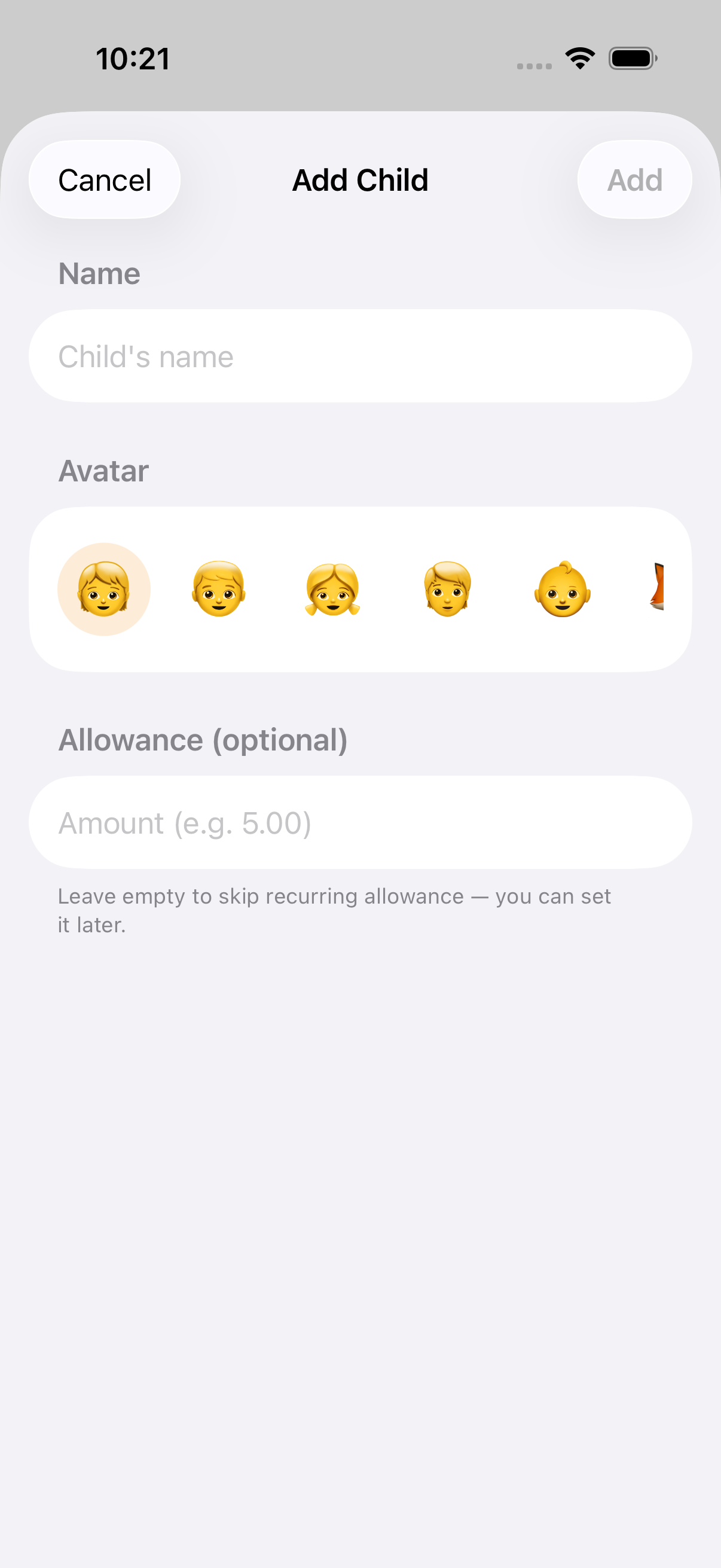Screen dimensions: 721x1568
Task: Cancel adding a child
Action: (105, 179)
